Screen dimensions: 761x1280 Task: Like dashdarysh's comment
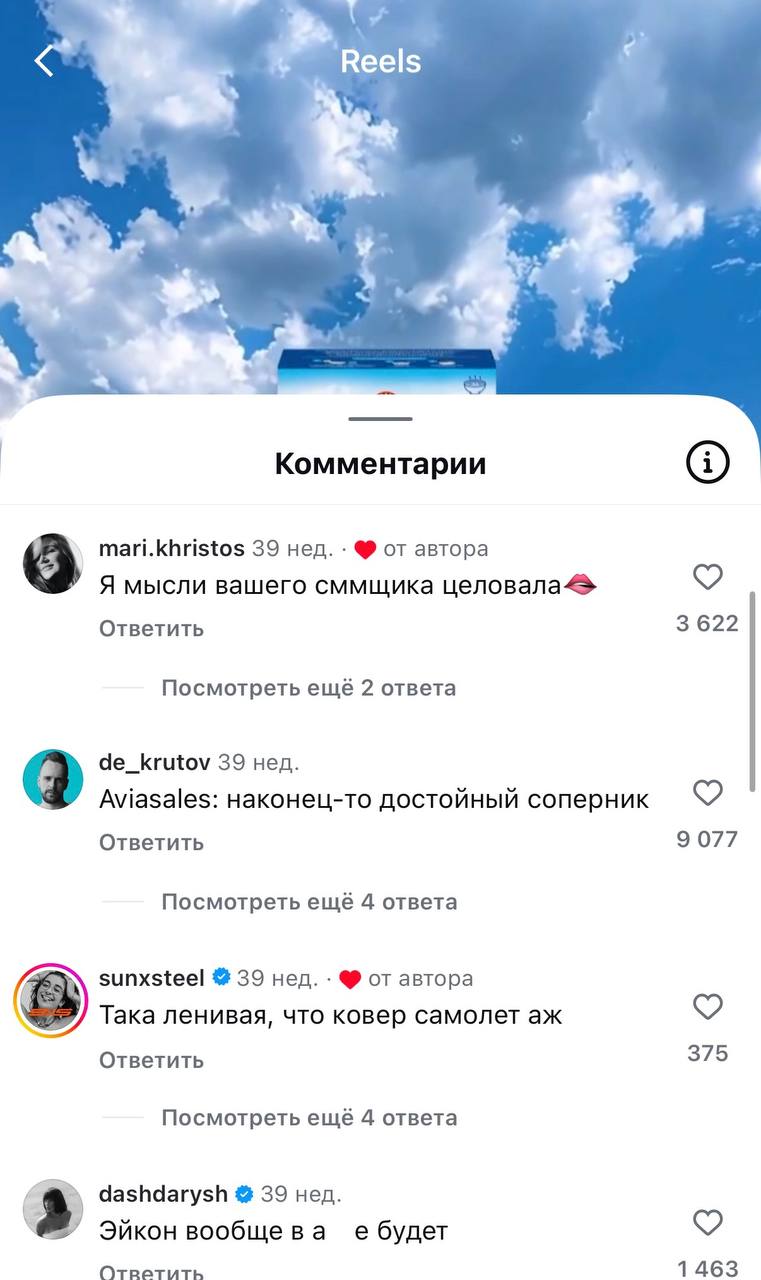707,1222
